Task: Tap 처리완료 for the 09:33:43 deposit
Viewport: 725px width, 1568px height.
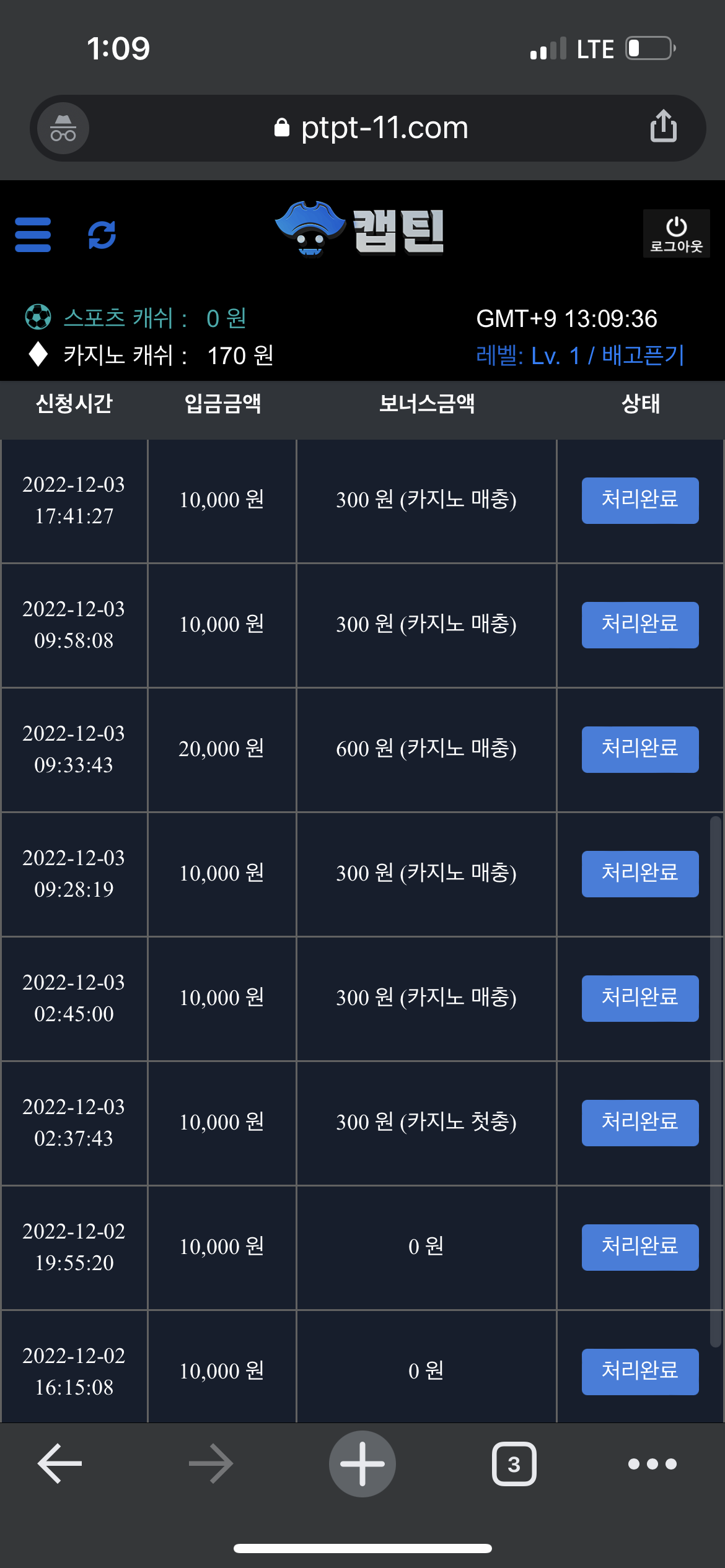Action: coord(640,749)
